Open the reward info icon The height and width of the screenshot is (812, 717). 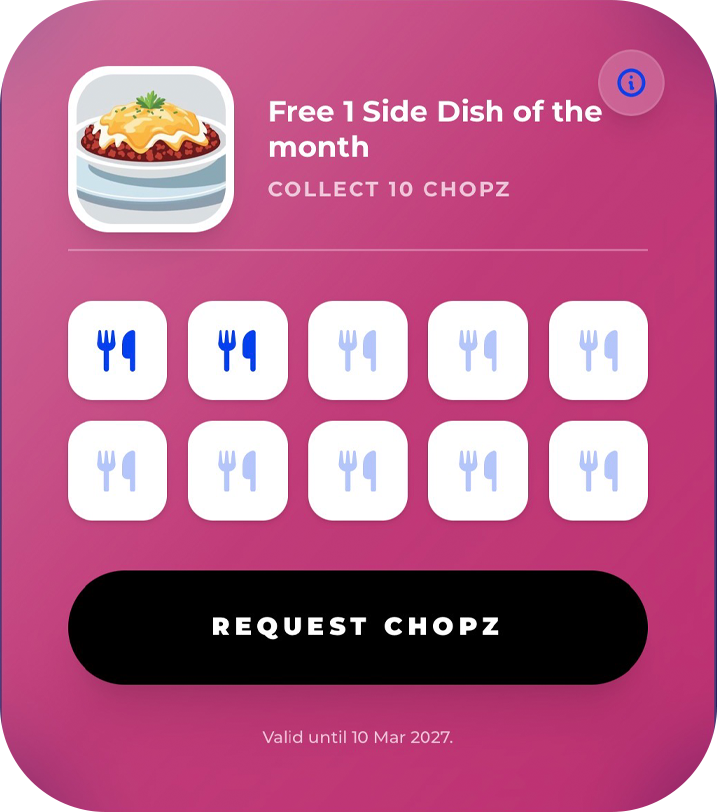click(x=631, y=83)
